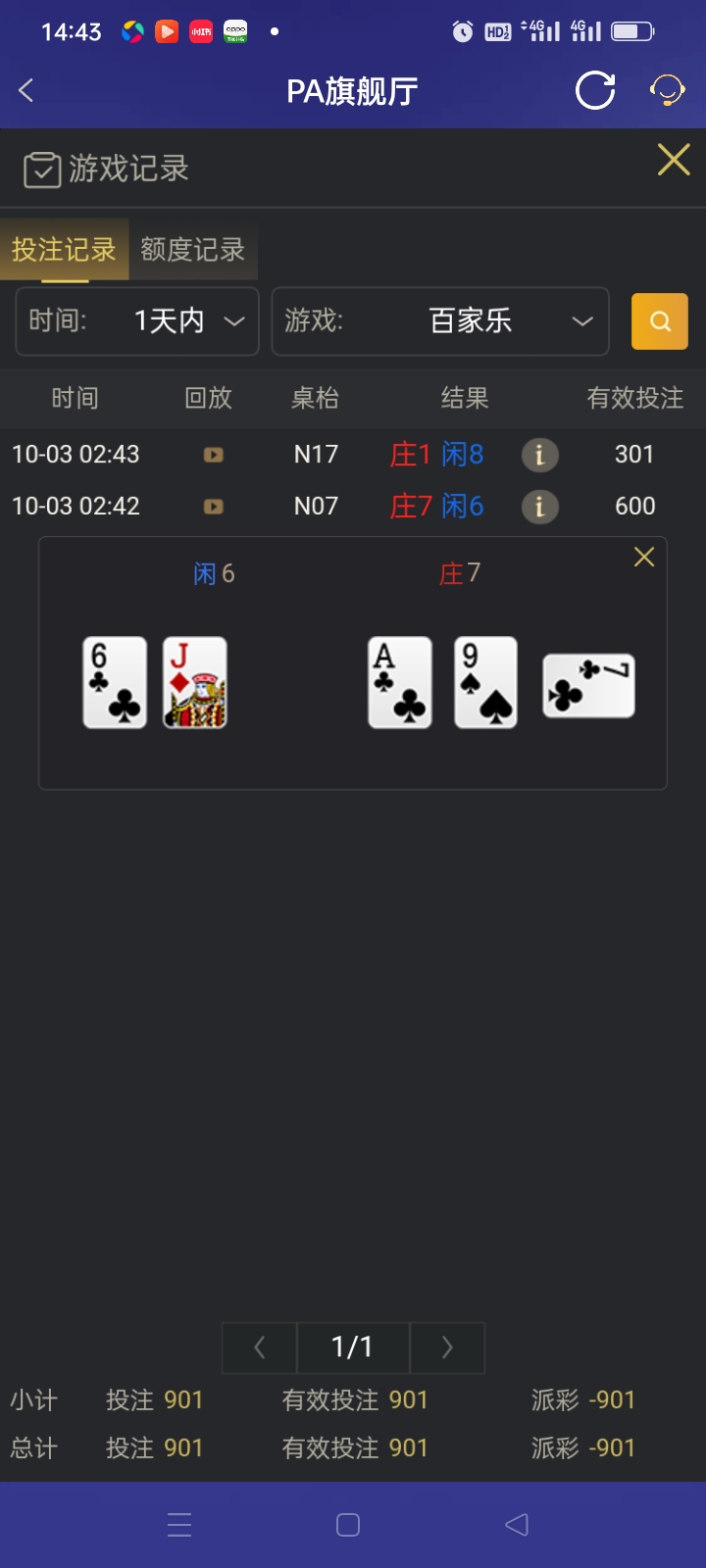Refresh the page with the circular arrow

click(595, 91)
